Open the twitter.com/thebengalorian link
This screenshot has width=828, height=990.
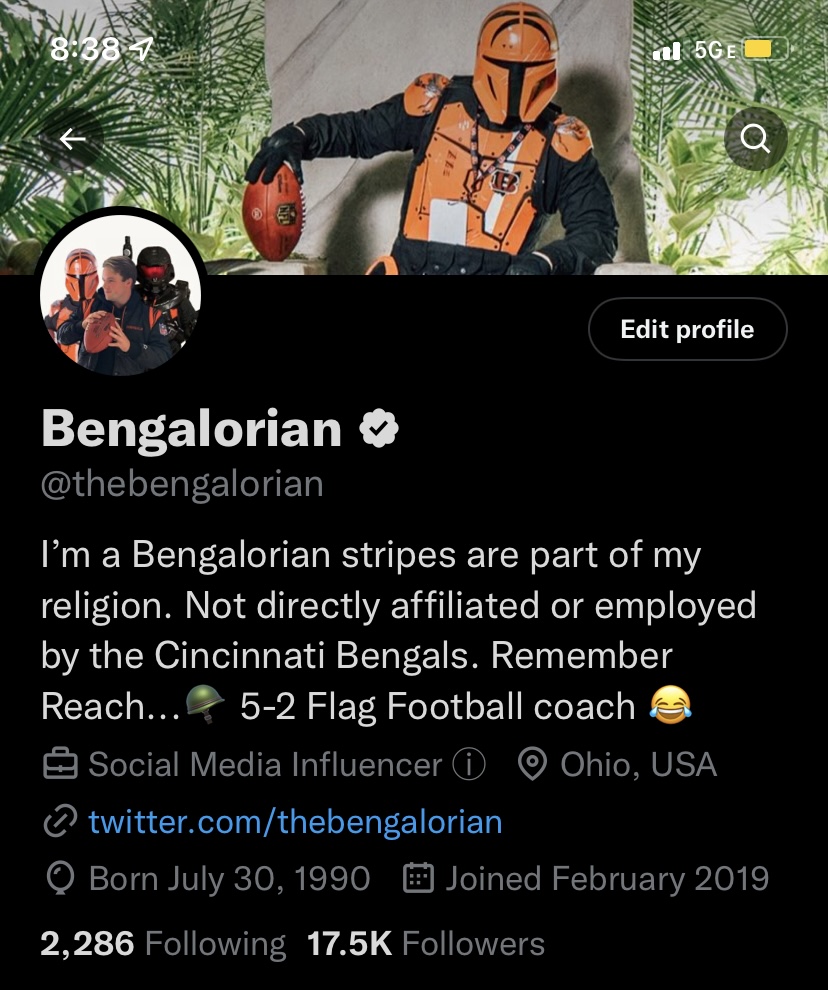295,822
